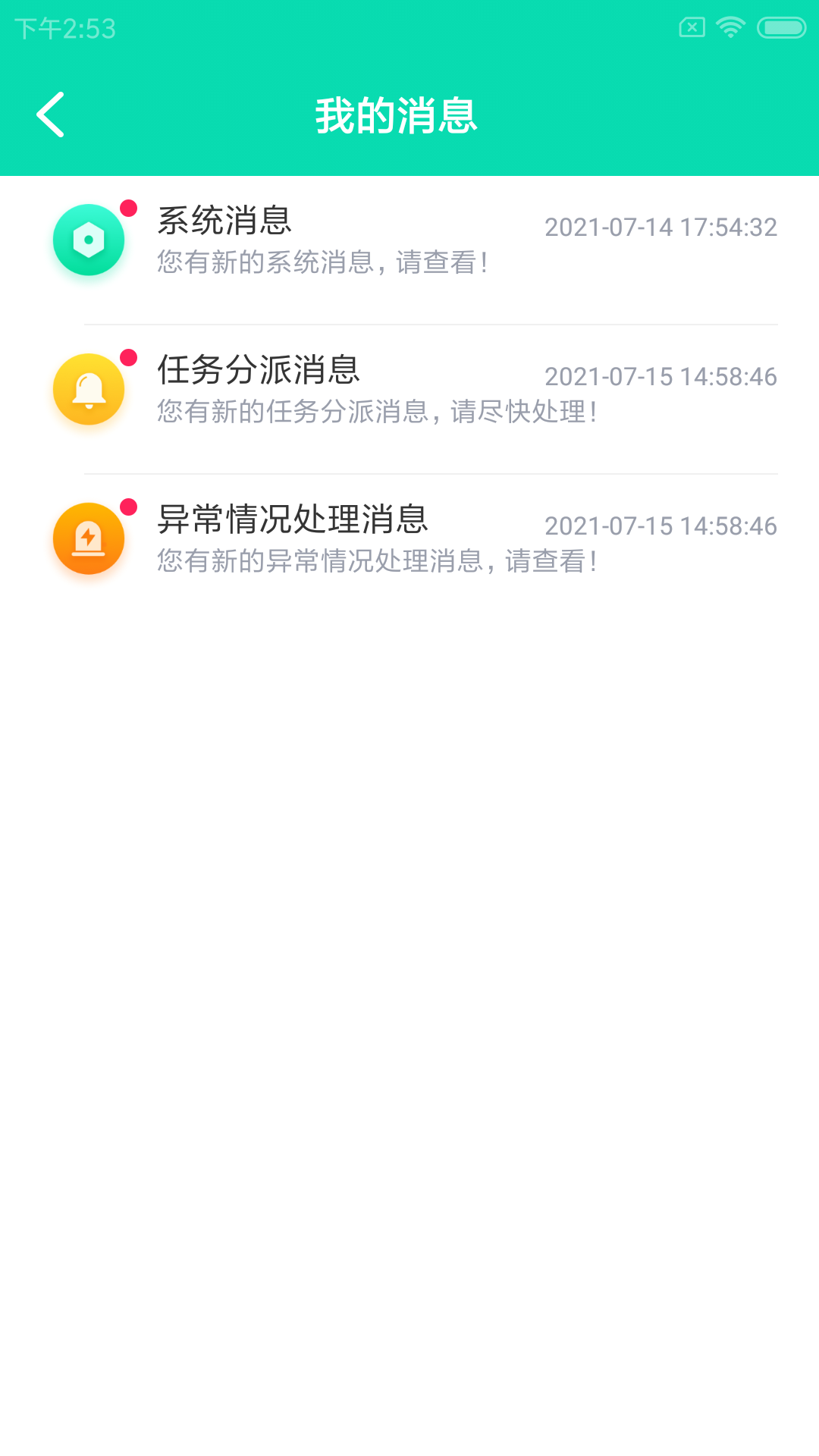Click the timestamp 2021-07-14 17:54:32

pyautogui.click(x=662, y=227)
